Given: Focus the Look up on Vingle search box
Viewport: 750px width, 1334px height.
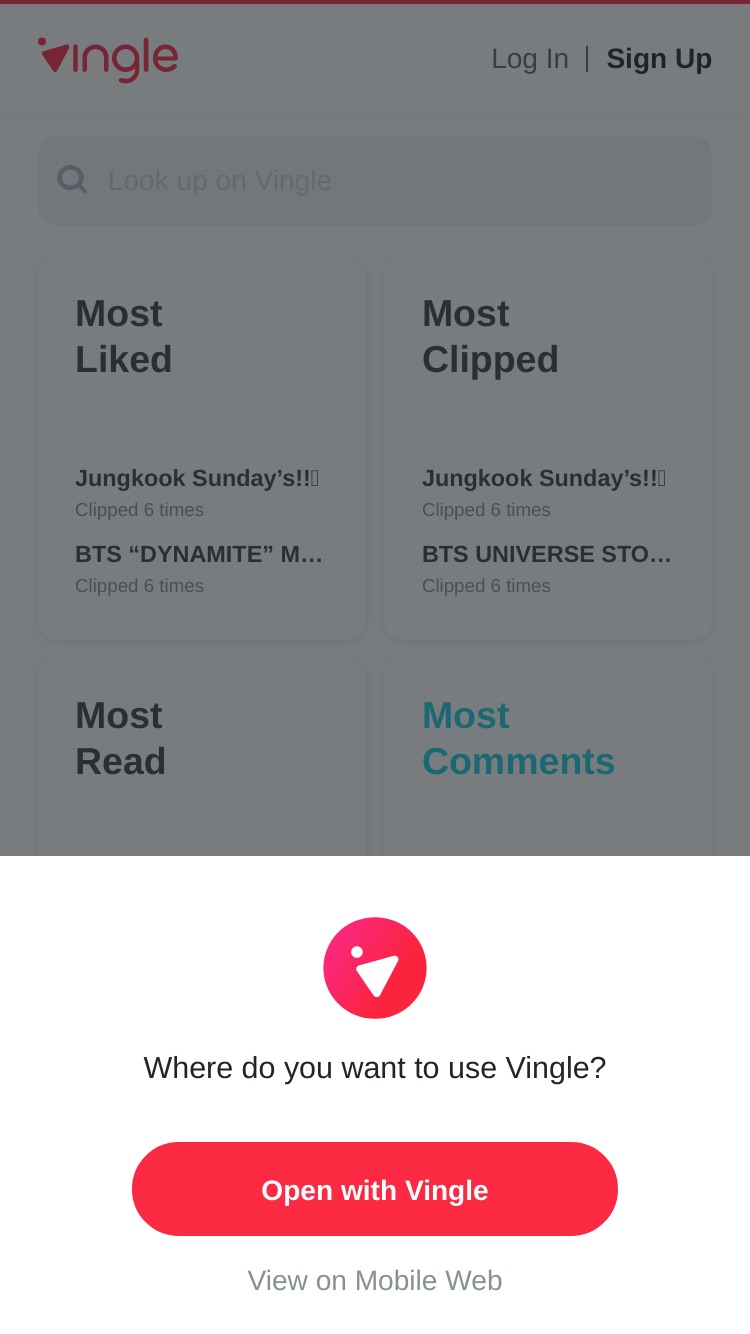Looking at the screenshot, I should click(375, 181).
